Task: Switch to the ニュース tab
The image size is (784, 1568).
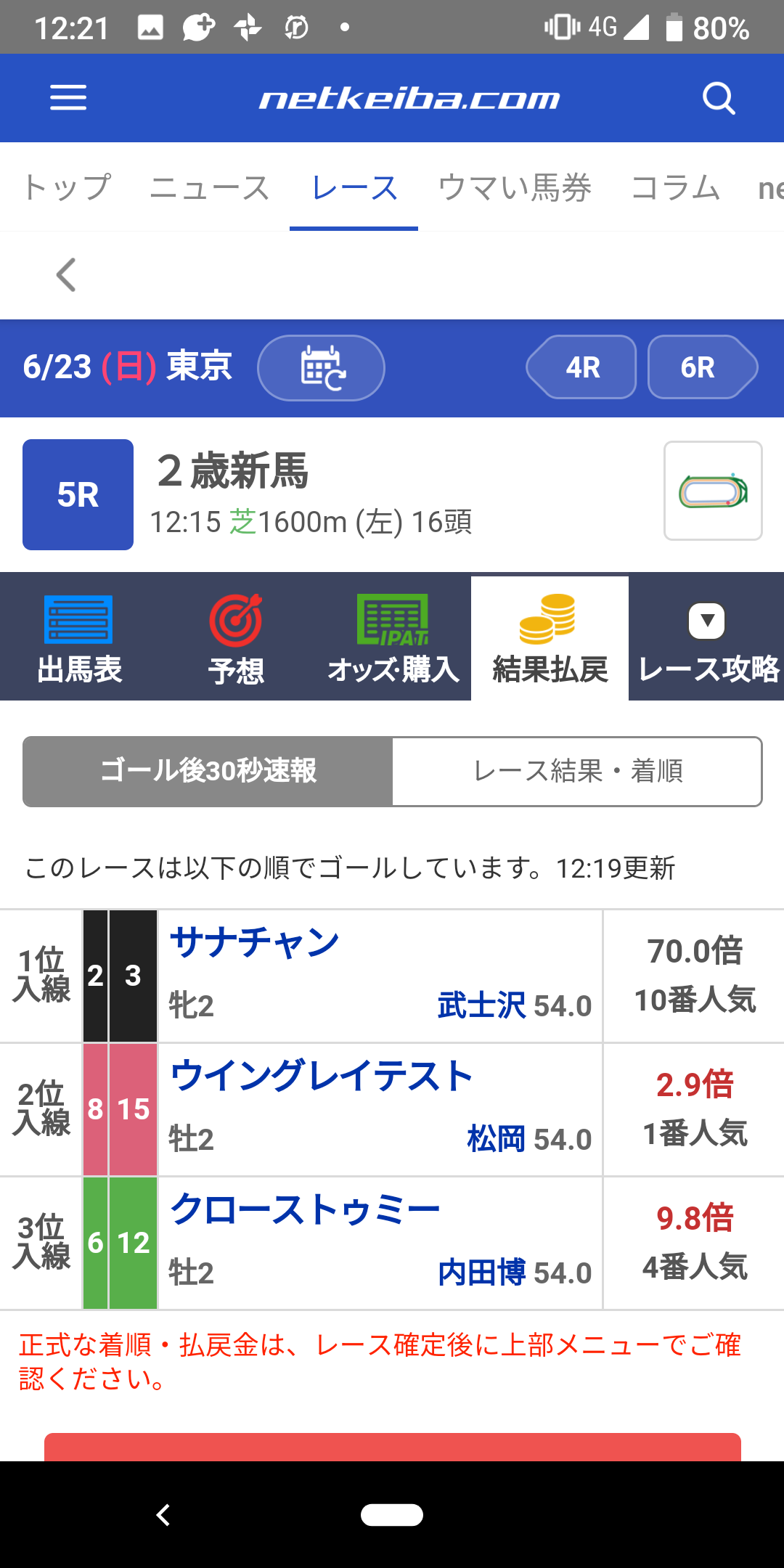Action: 213,187
